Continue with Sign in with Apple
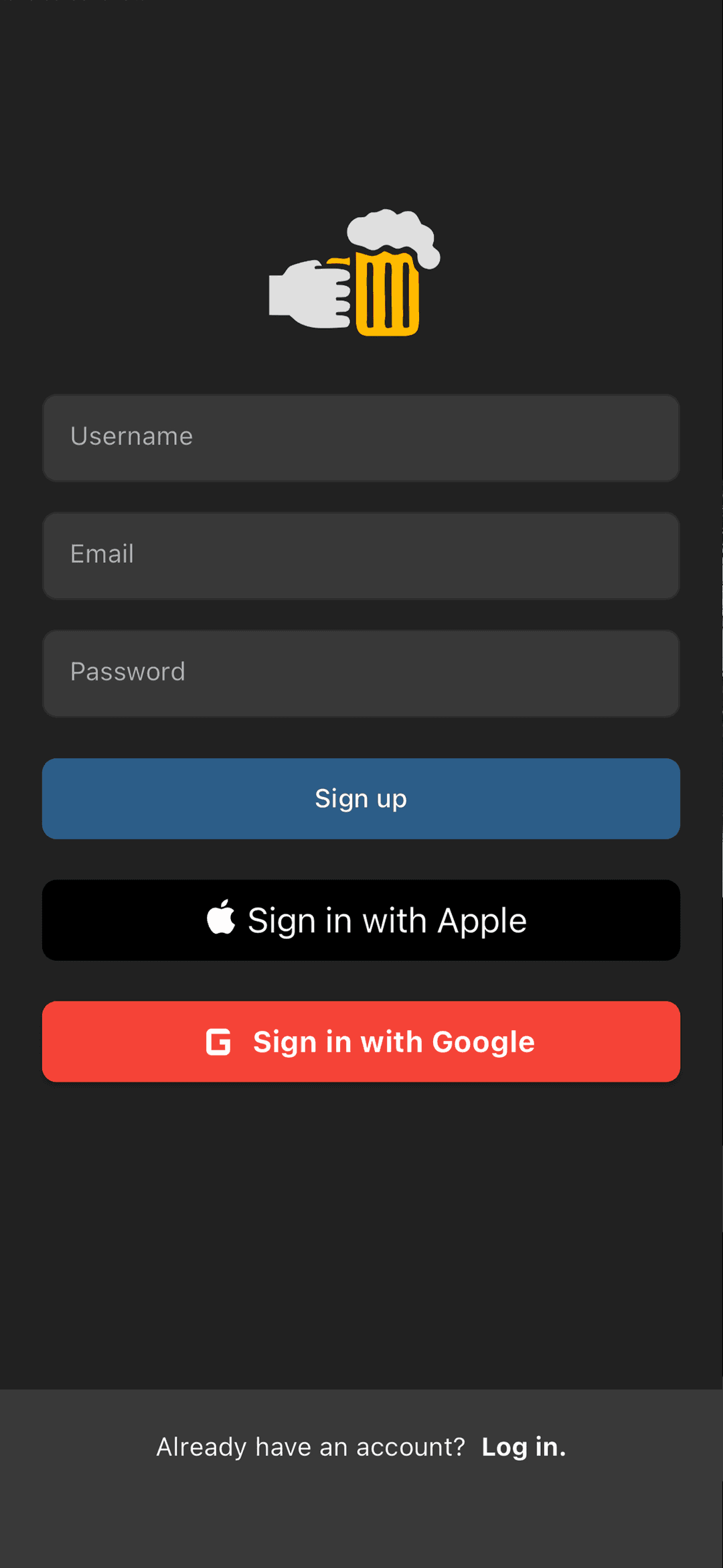Viewport: 723px width, 1568px height. click(361, 920)
